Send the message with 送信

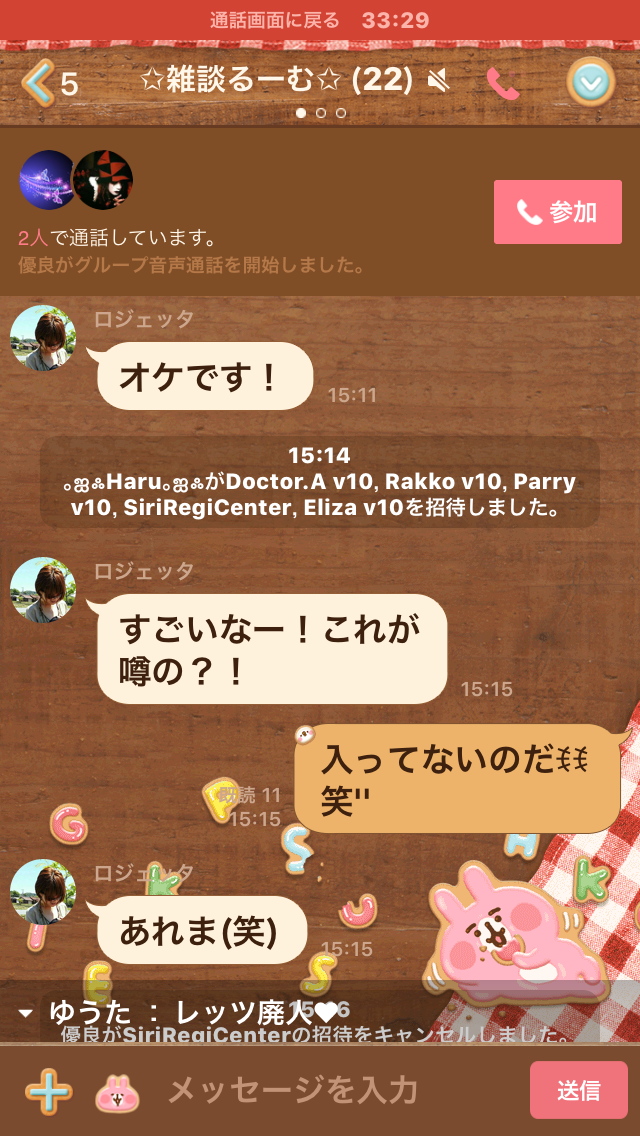point(578,1090)
